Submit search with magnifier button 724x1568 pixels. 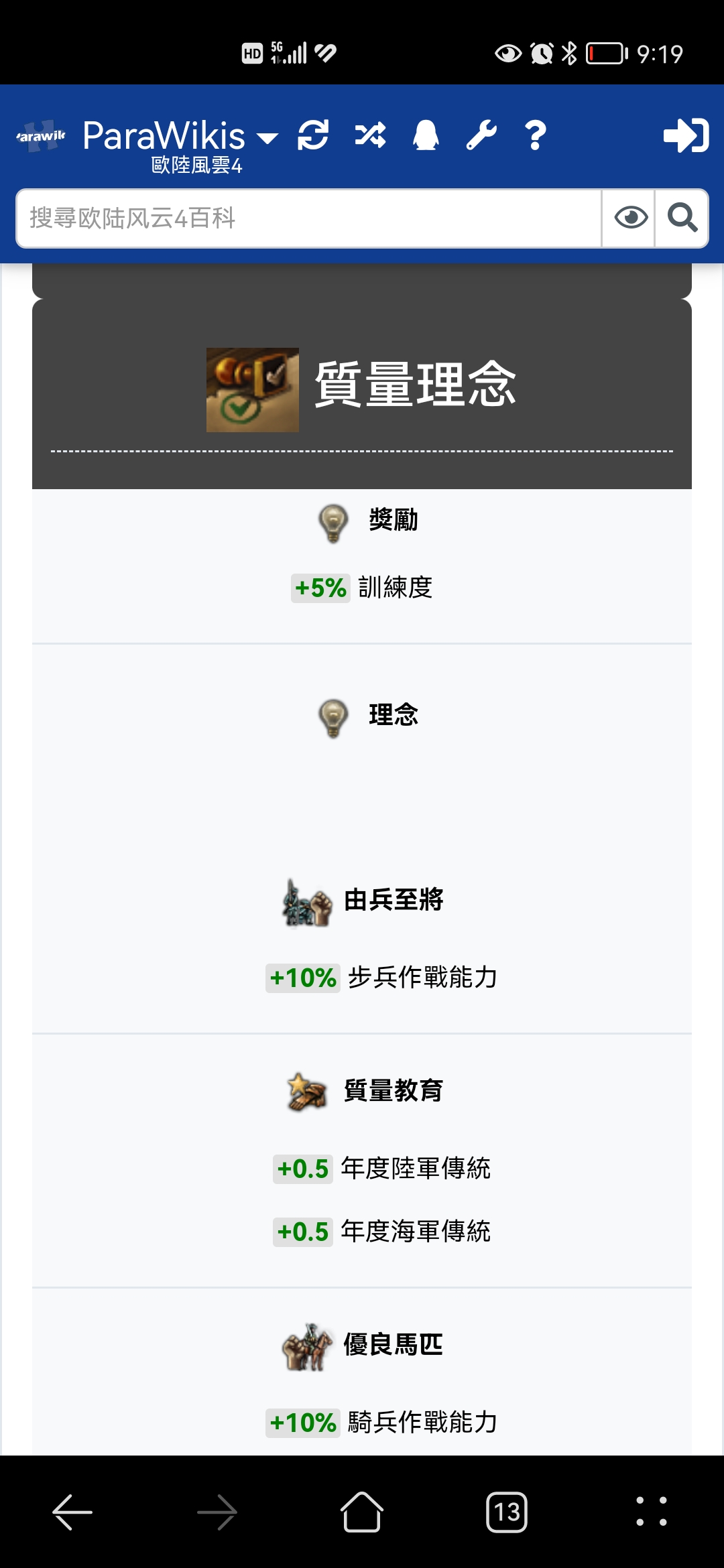point(682,218)
